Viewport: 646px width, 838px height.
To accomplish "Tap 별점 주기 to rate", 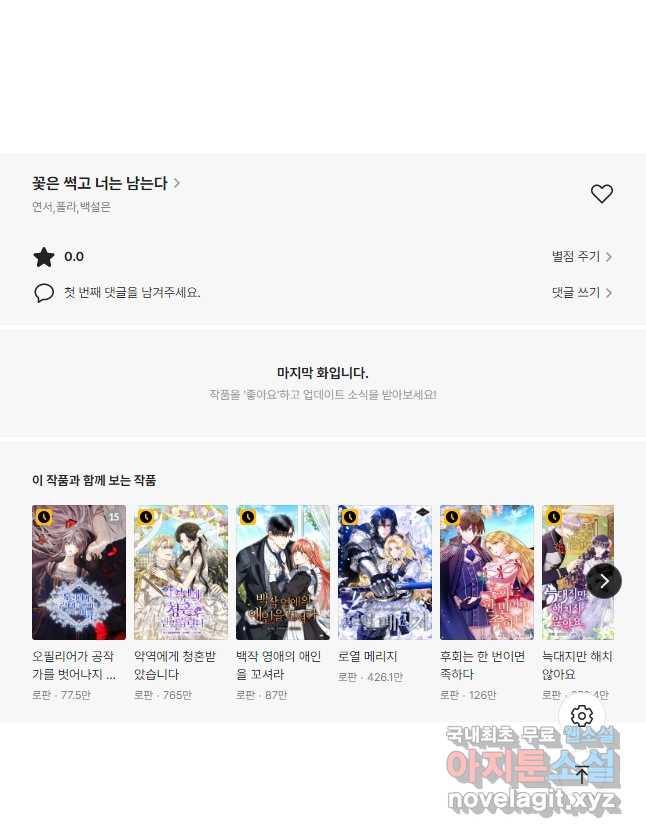I will 582,257.
